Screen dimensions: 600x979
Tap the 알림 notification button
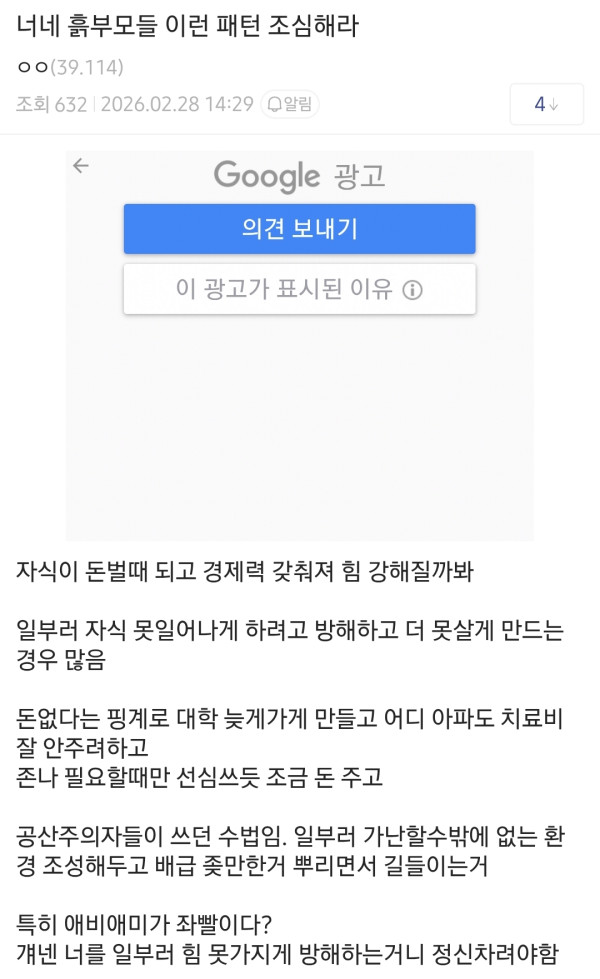pyautogui.click(x=292, y=104)
